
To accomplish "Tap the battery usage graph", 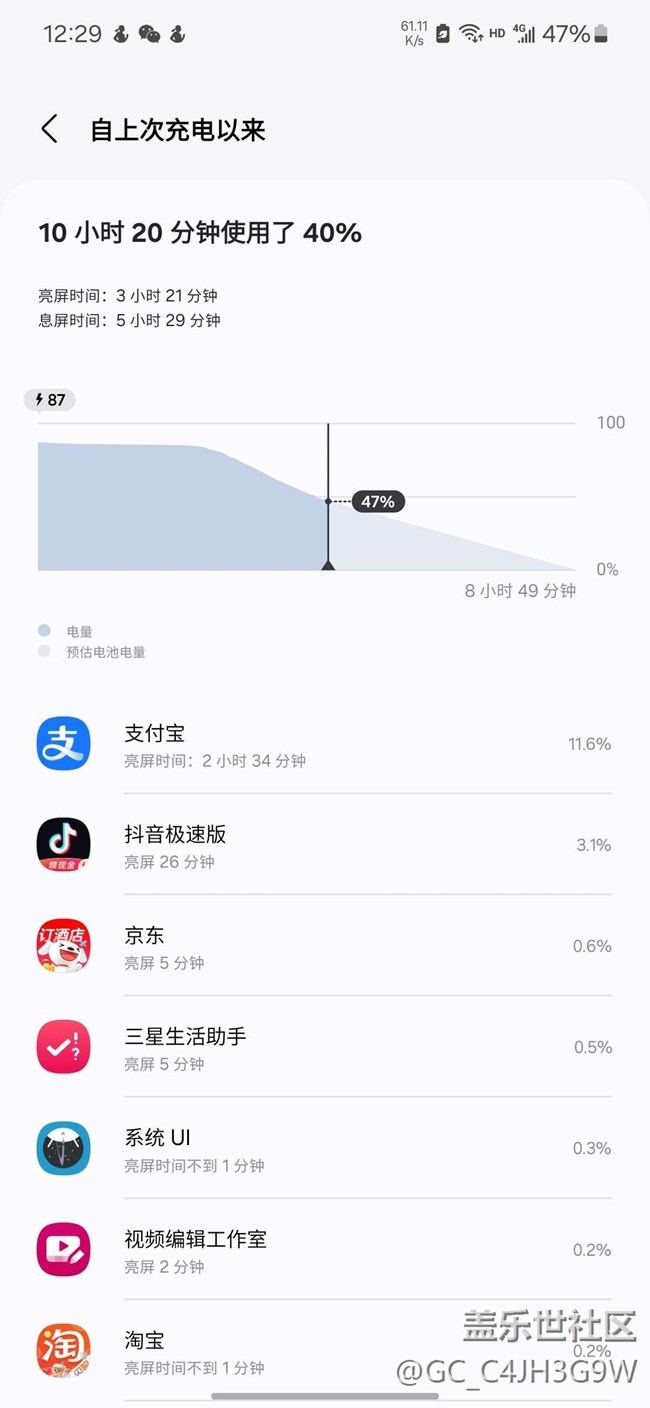I will pos(307,497).
